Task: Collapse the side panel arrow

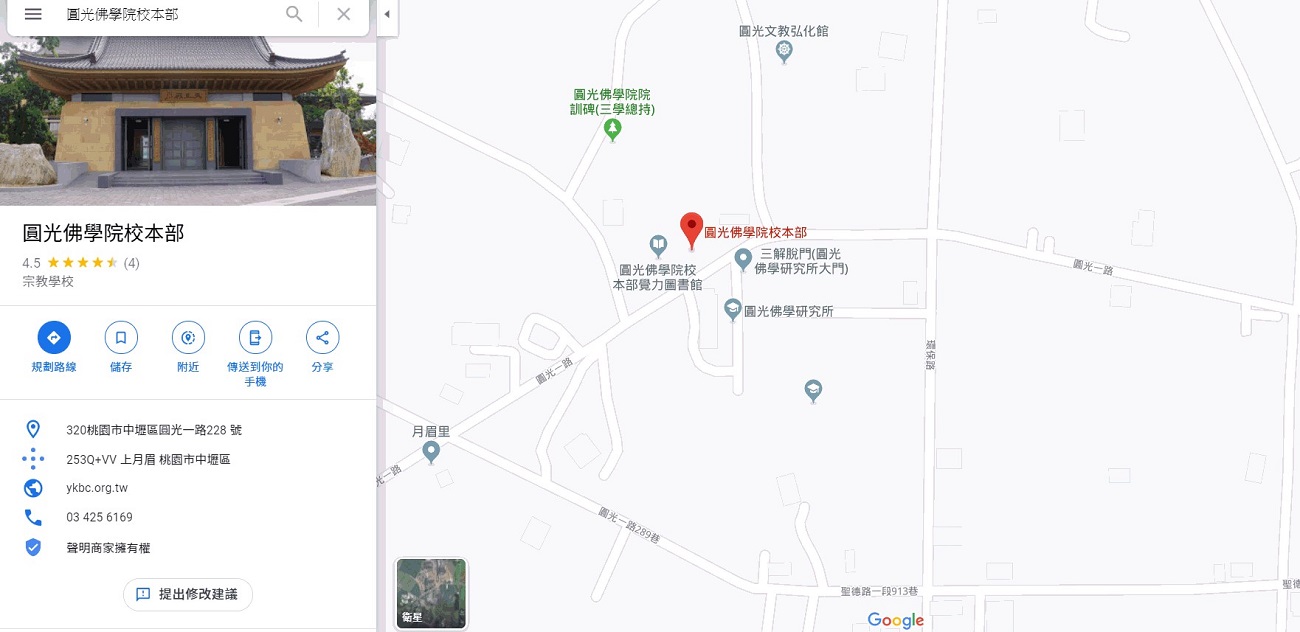Action: click(x=386, y=15)
